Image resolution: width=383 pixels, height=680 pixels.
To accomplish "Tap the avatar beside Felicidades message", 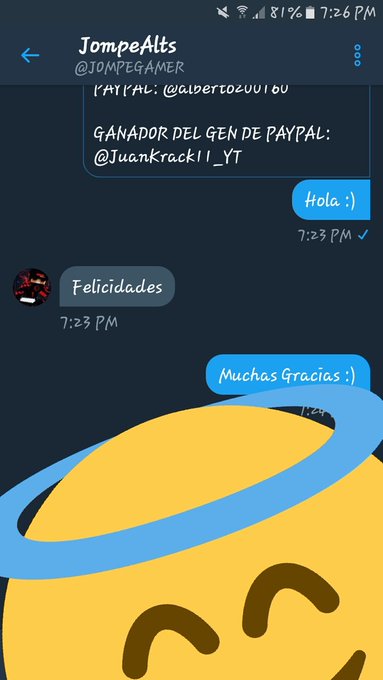I will coord(32,287).
